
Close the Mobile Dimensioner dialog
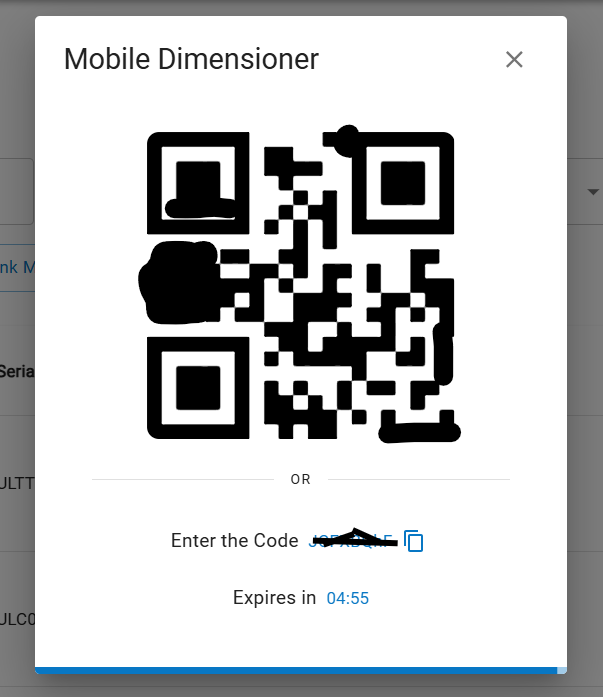(x=514, y=60)
